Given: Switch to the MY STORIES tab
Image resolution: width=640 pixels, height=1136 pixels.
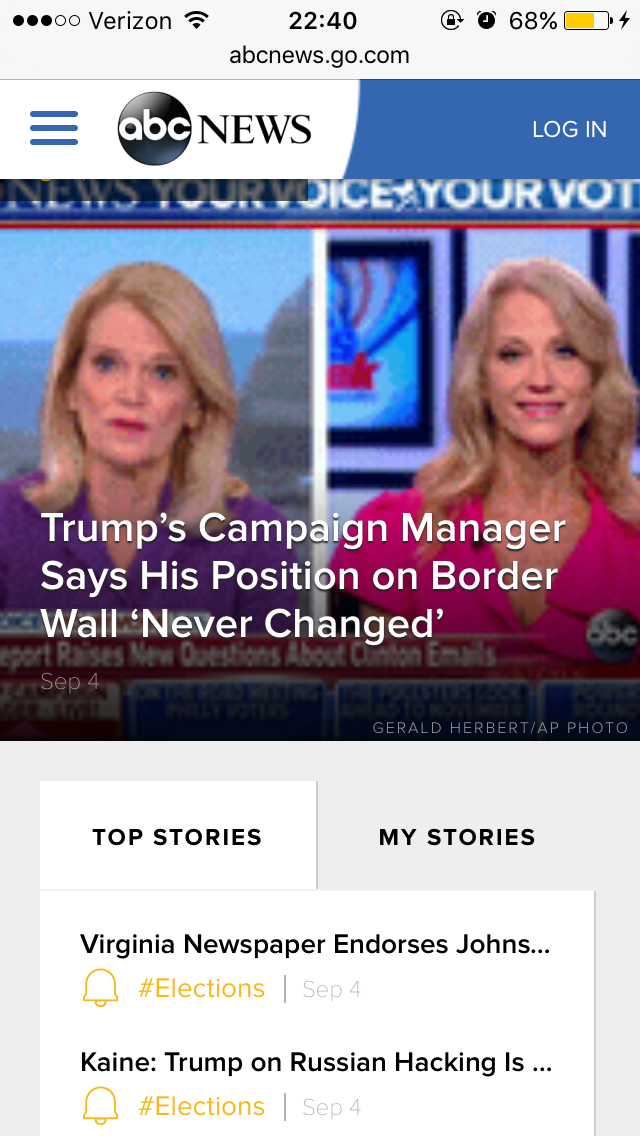Looking at the screenshot, I should click(x=457, y=837).
